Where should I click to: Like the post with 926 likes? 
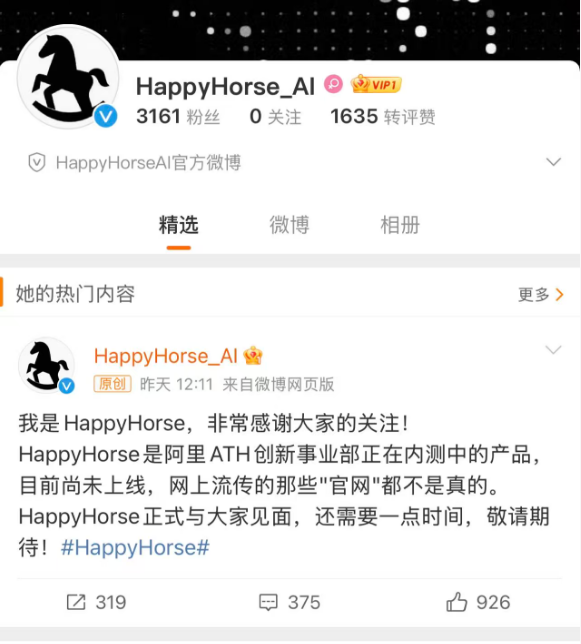[x=478, y=602]
